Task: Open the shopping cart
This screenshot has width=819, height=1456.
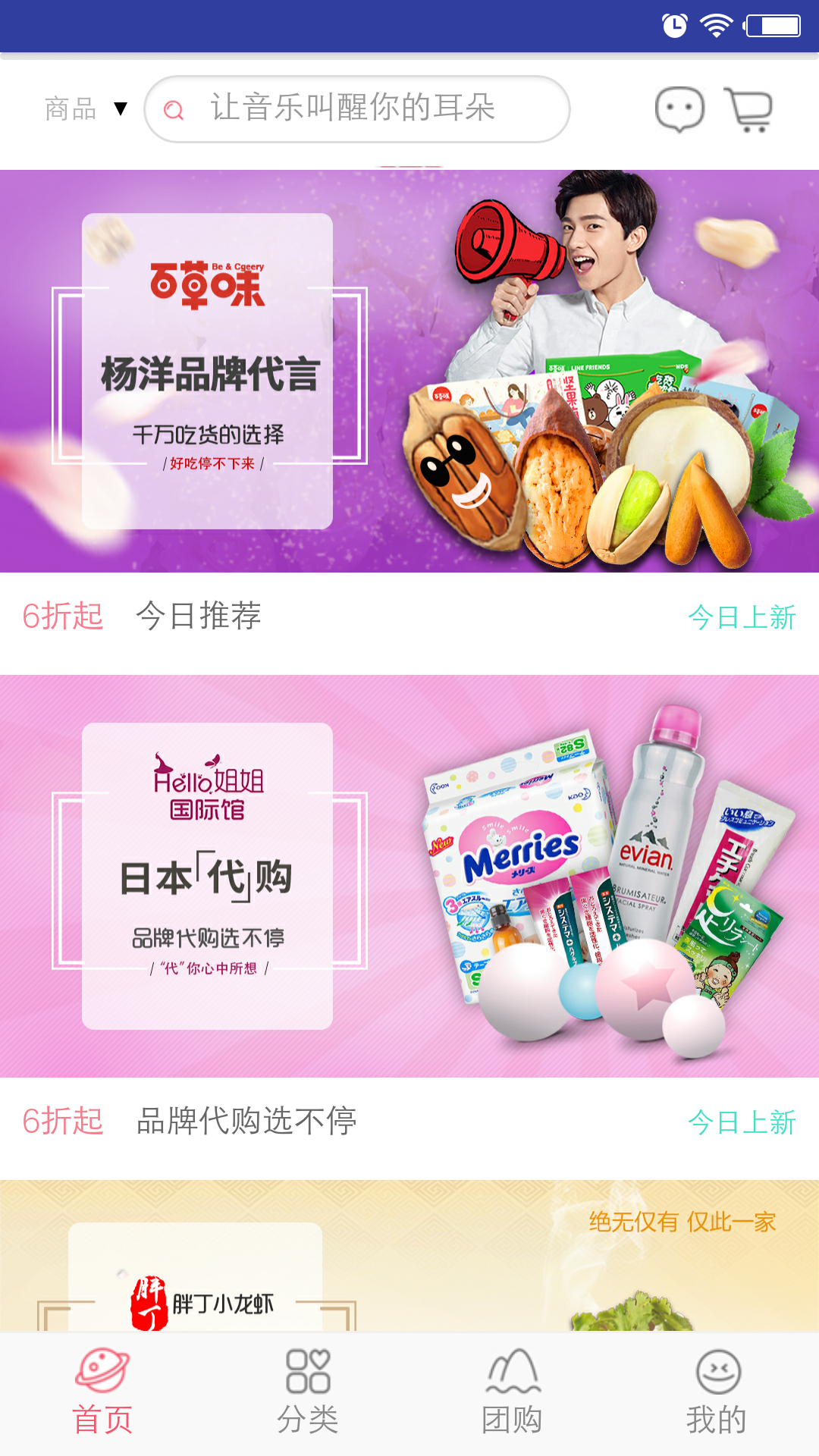Action: click(749, 109)
